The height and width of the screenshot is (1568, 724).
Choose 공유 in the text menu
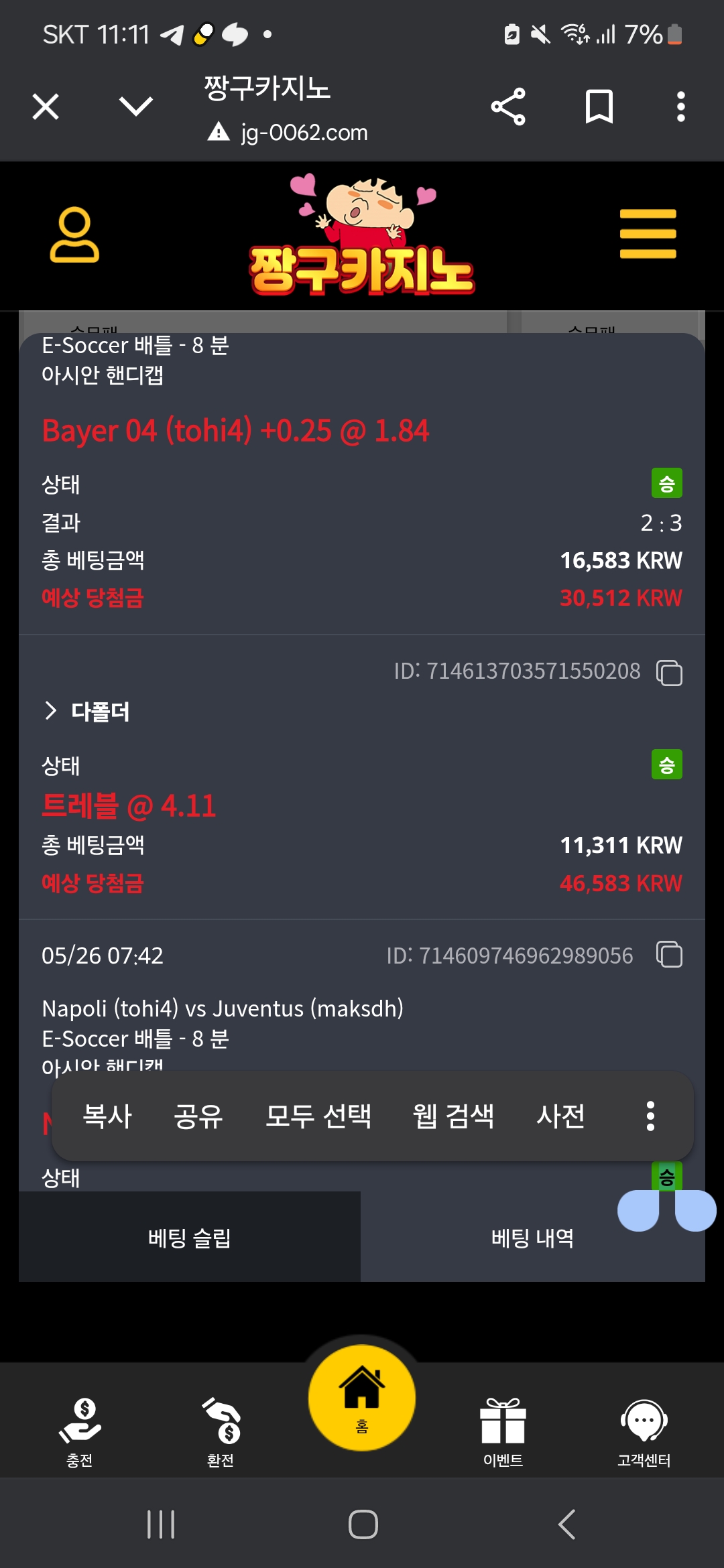[x=198, y=1116]
